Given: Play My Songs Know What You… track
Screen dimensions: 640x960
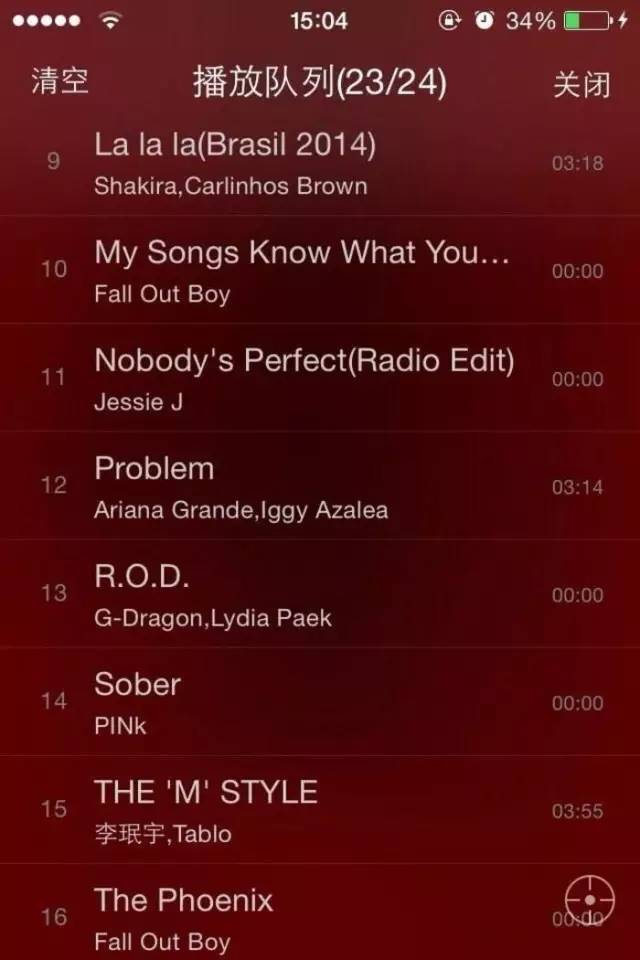Looking at the screenshot, I should click(300, 270).
